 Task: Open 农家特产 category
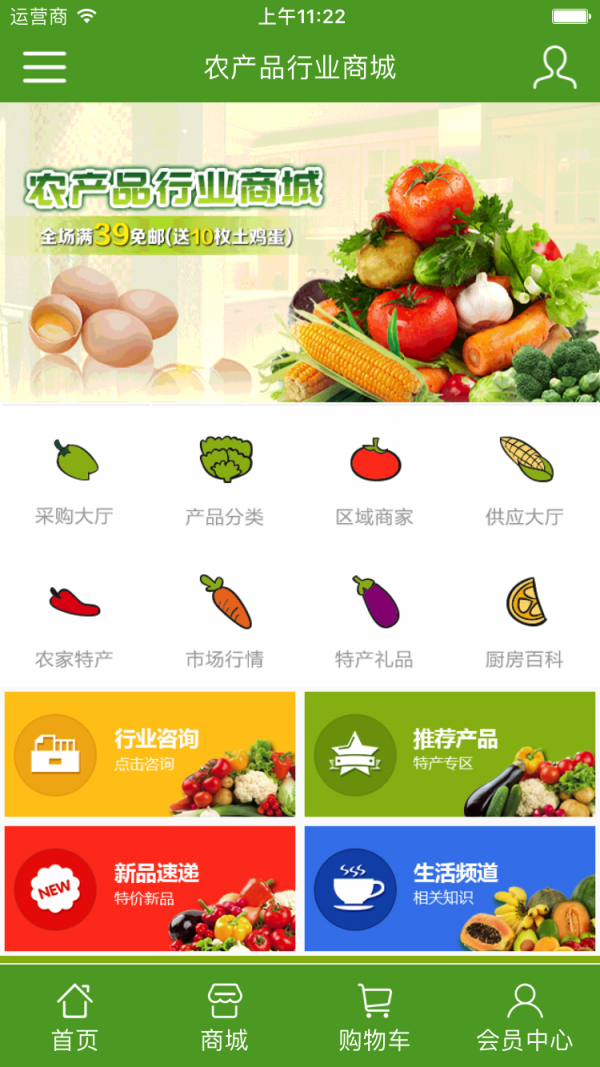pos(75,621)
